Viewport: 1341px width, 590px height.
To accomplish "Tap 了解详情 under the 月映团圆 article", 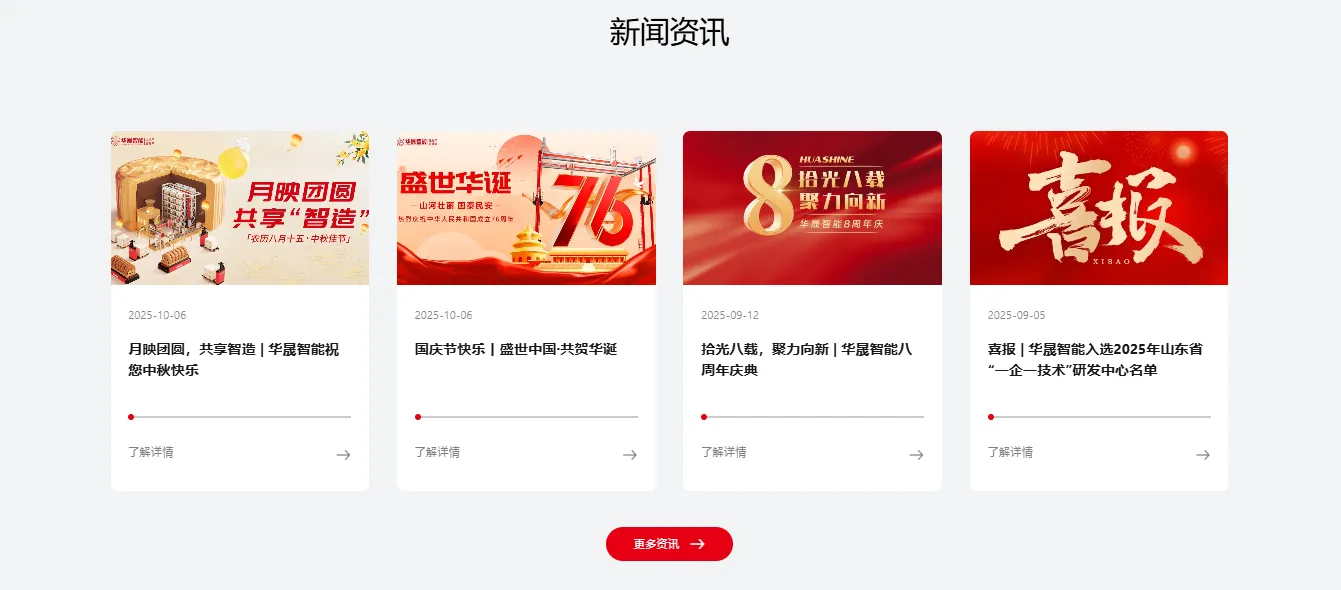I will click(151, 452).
